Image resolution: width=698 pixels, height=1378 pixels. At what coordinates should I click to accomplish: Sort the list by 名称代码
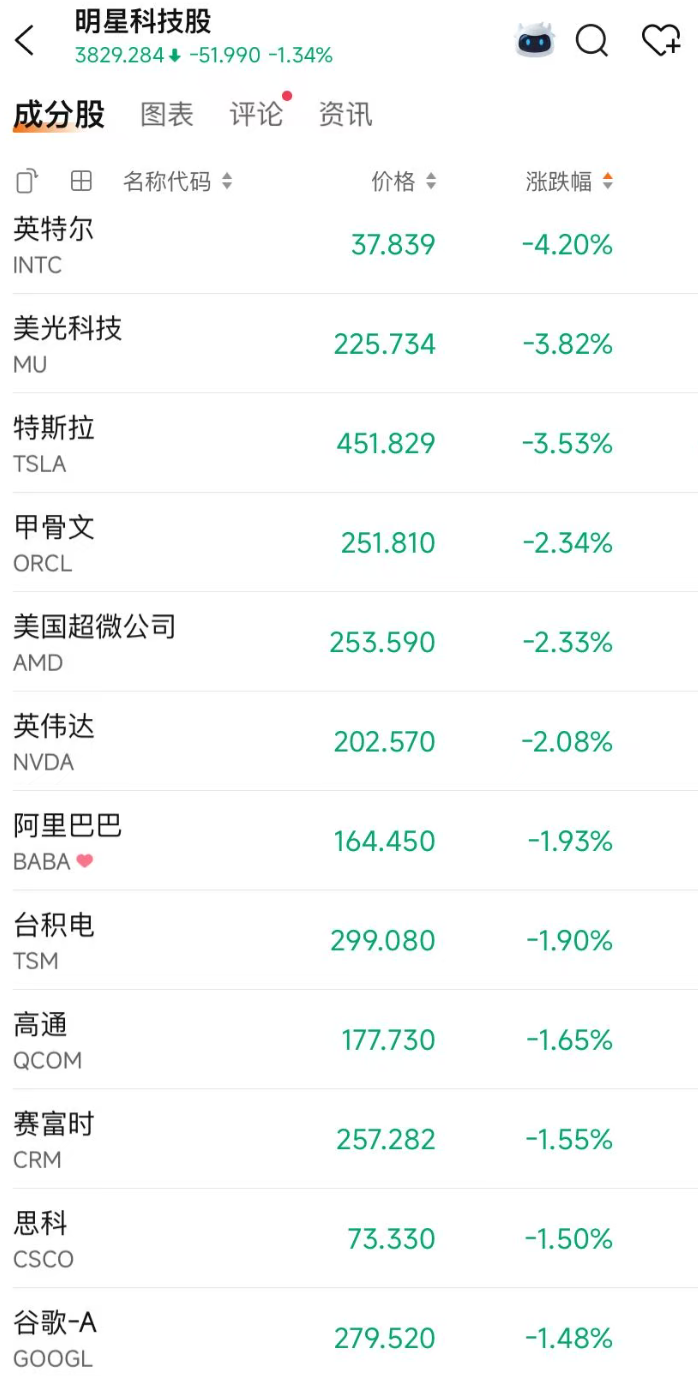(177, 181)
